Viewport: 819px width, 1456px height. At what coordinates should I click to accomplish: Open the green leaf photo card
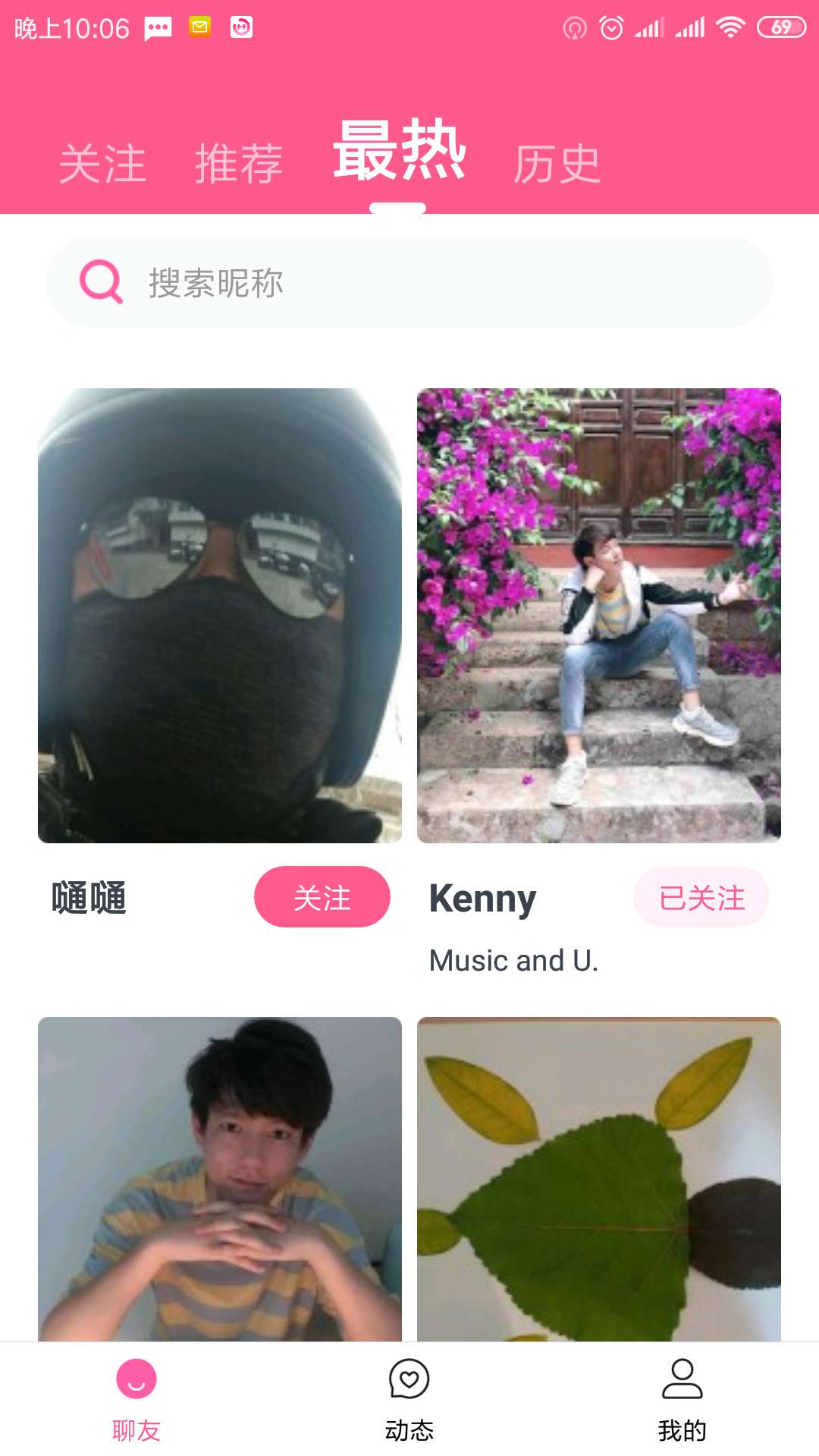(x=599, y=1179)
